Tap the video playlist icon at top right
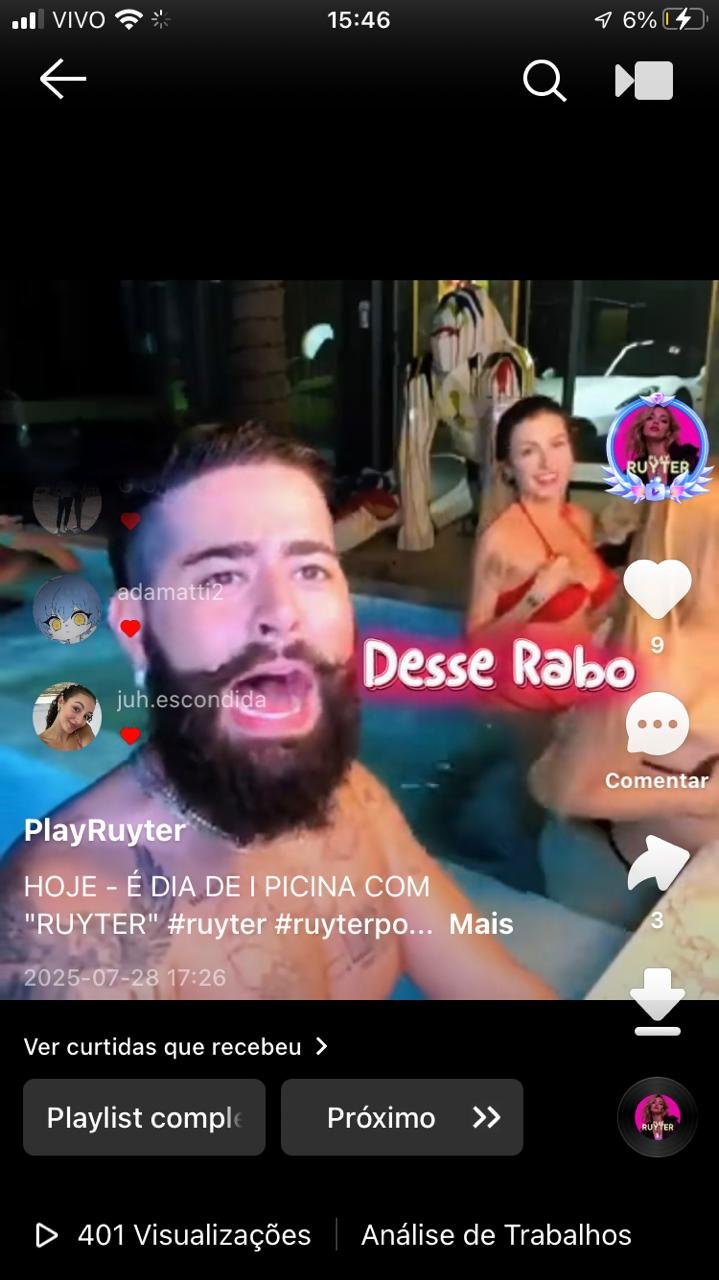 pos(644,81)
